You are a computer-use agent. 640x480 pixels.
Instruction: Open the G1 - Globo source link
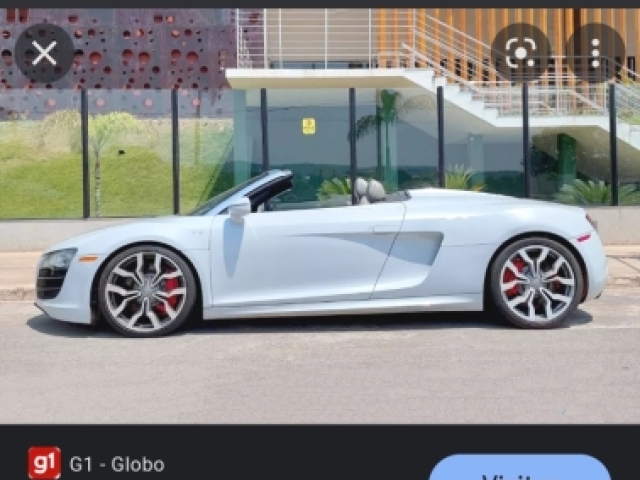coord(116,464)
